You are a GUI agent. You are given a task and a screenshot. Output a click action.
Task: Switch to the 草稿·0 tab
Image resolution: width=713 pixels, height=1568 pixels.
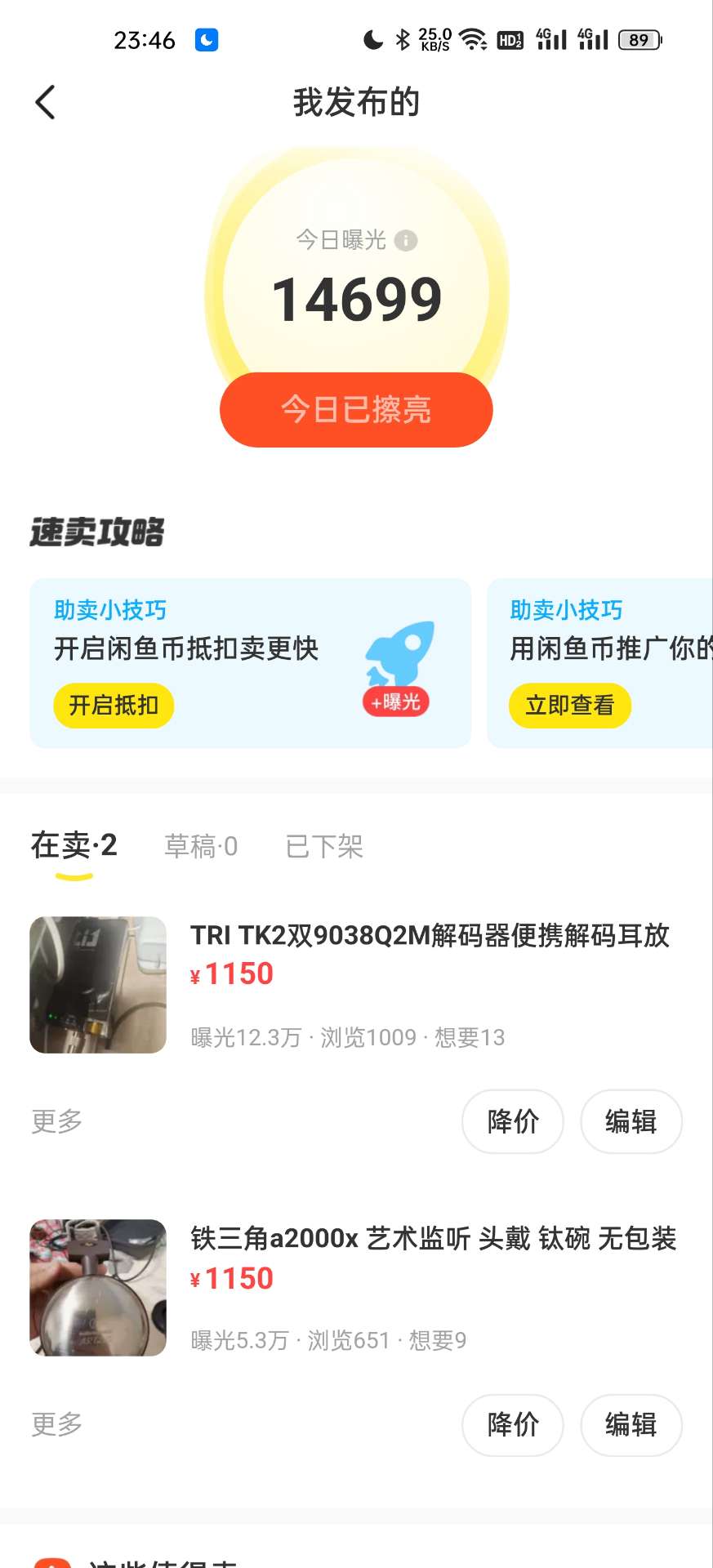(201, 847)
